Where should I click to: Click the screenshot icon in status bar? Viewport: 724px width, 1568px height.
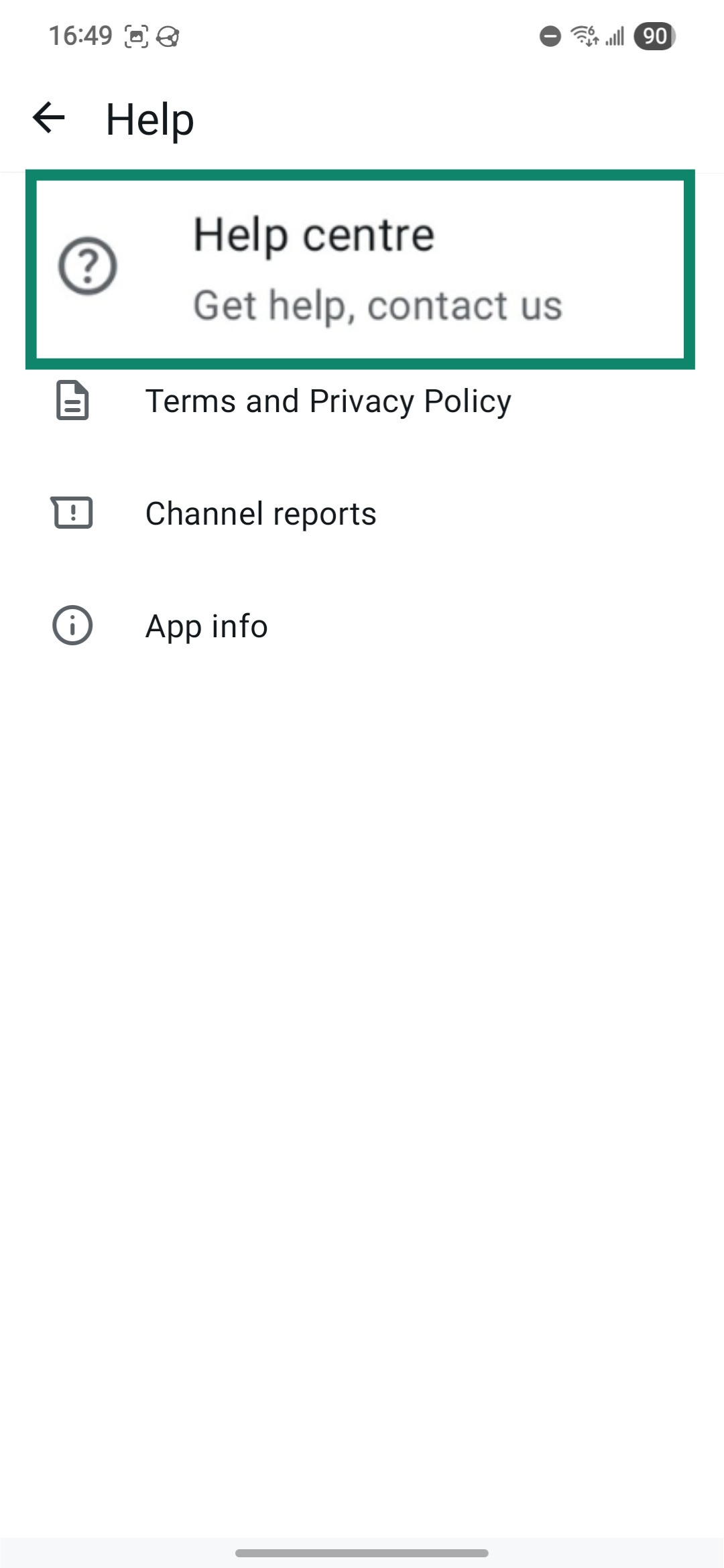[x=137, y=36]
